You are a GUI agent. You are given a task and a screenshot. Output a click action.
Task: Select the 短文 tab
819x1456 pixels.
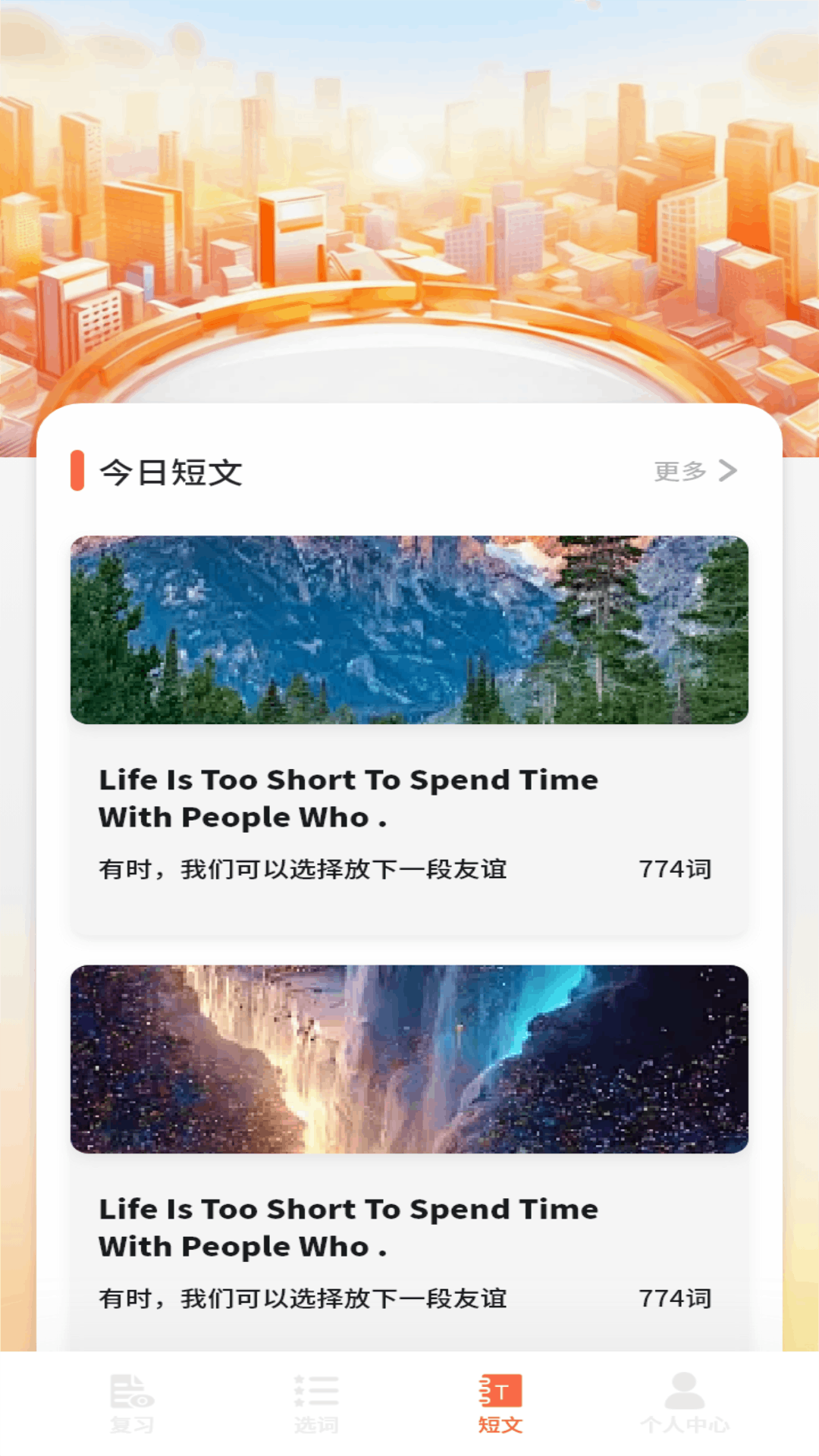(x=500, y=1404)
